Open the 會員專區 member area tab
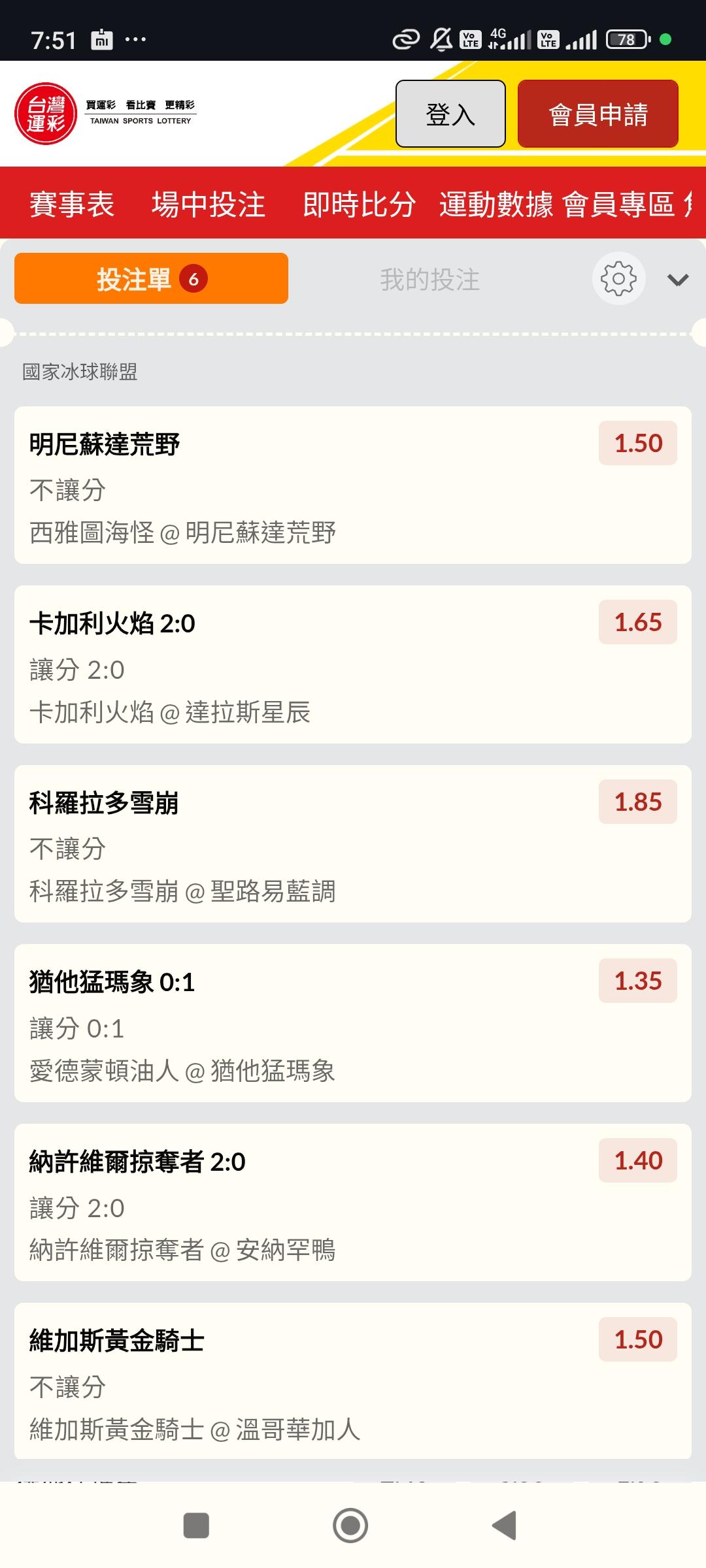The image size is (706, 1568). [618, 204]
